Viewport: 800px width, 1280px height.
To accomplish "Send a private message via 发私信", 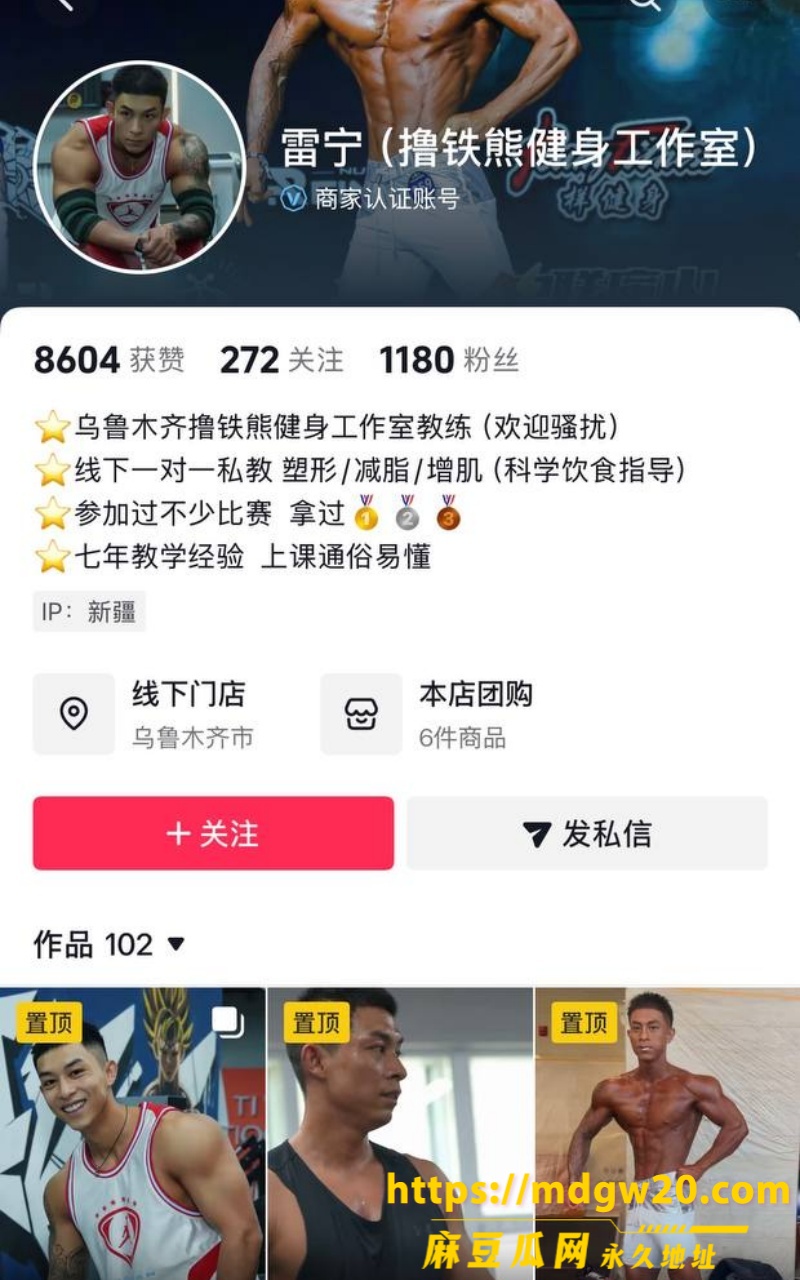I will [587, 833].
